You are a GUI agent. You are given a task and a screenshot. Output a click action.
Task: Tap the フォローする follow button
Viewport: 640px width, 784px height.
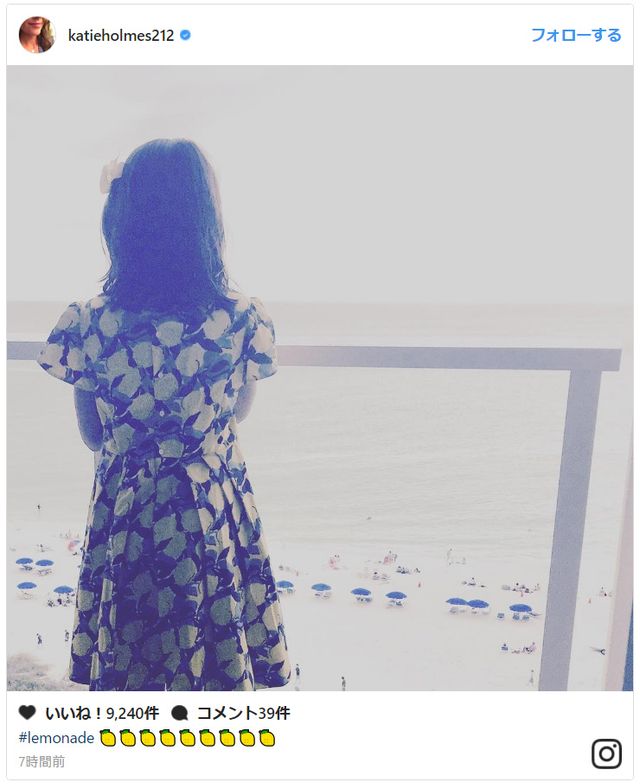click(x=575, y=35)
